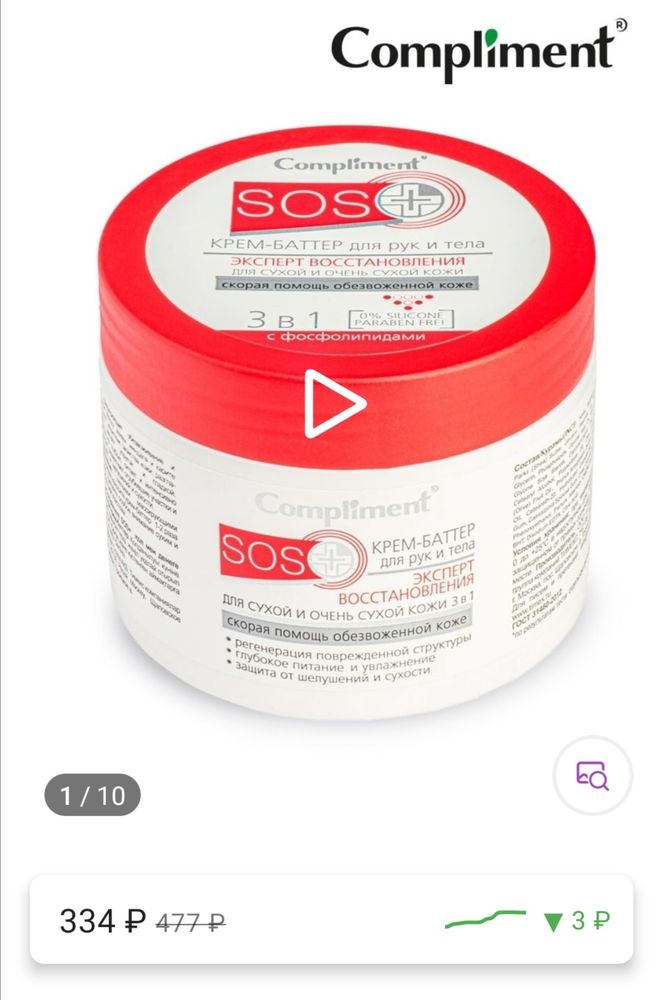Search for similar products by image
663x1000 pixels.
[591, 777]
